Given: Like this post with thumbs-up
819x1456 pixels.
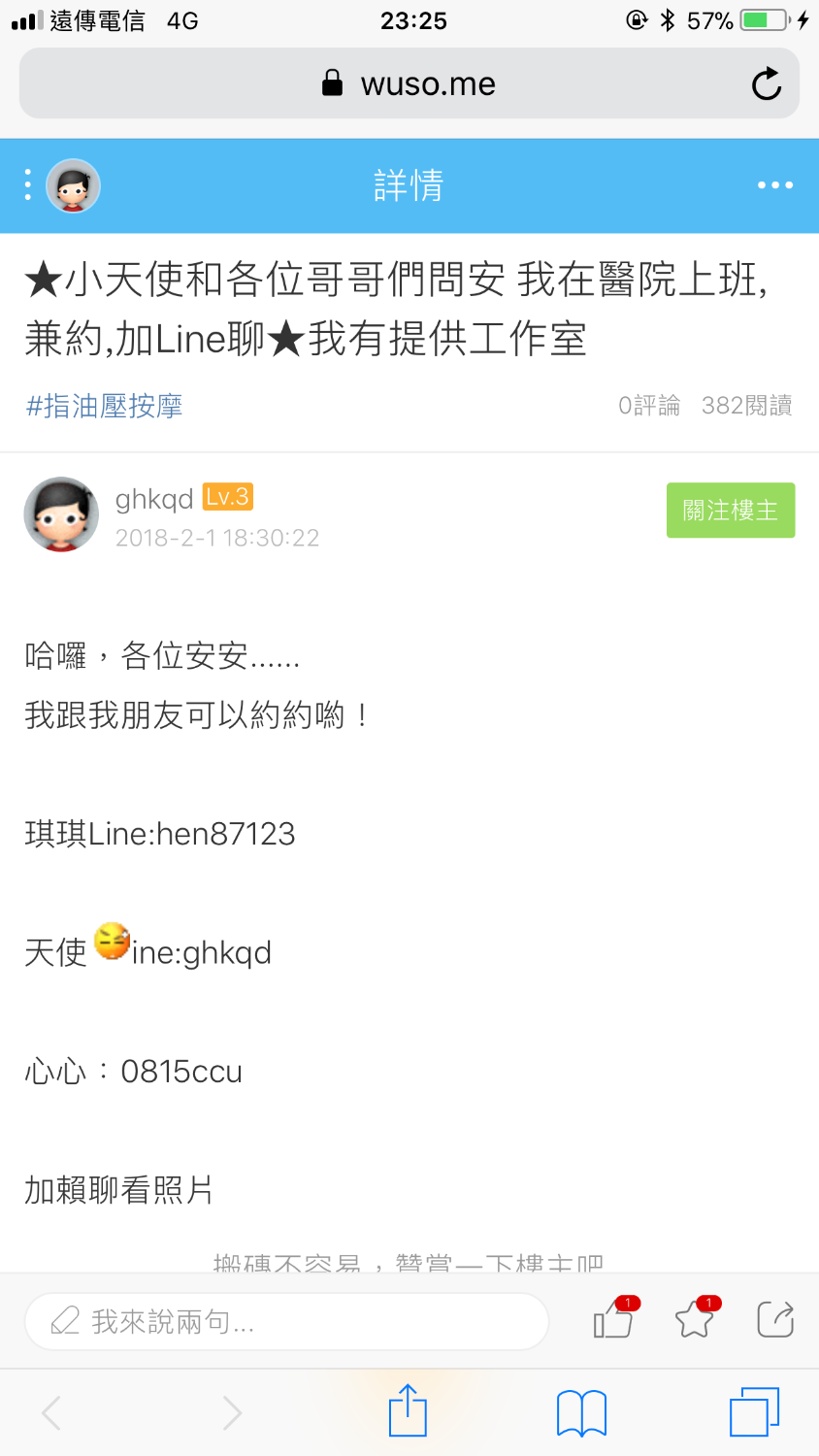Looking at the screenshot, I should point(612,1320).
